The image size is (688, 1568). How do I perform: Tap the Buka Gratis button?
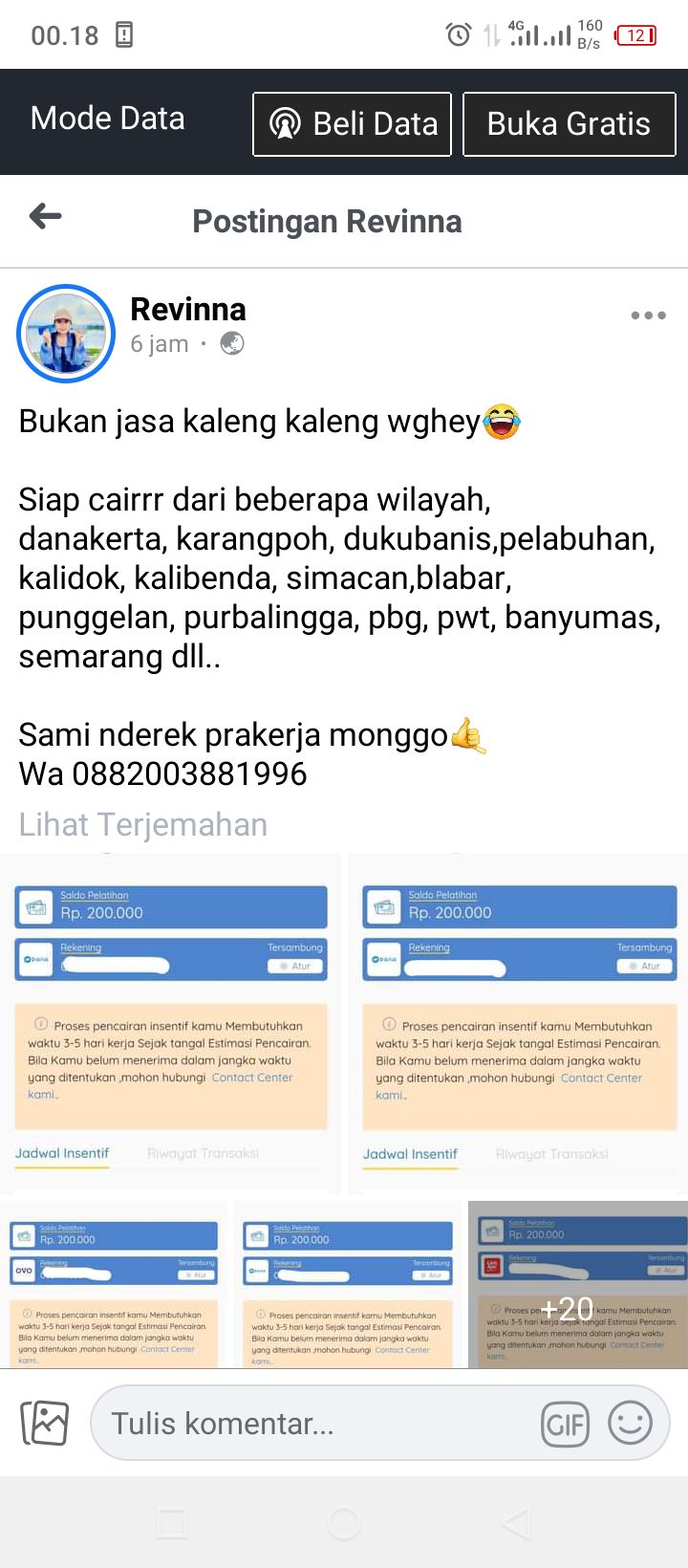tap(569, 123)
